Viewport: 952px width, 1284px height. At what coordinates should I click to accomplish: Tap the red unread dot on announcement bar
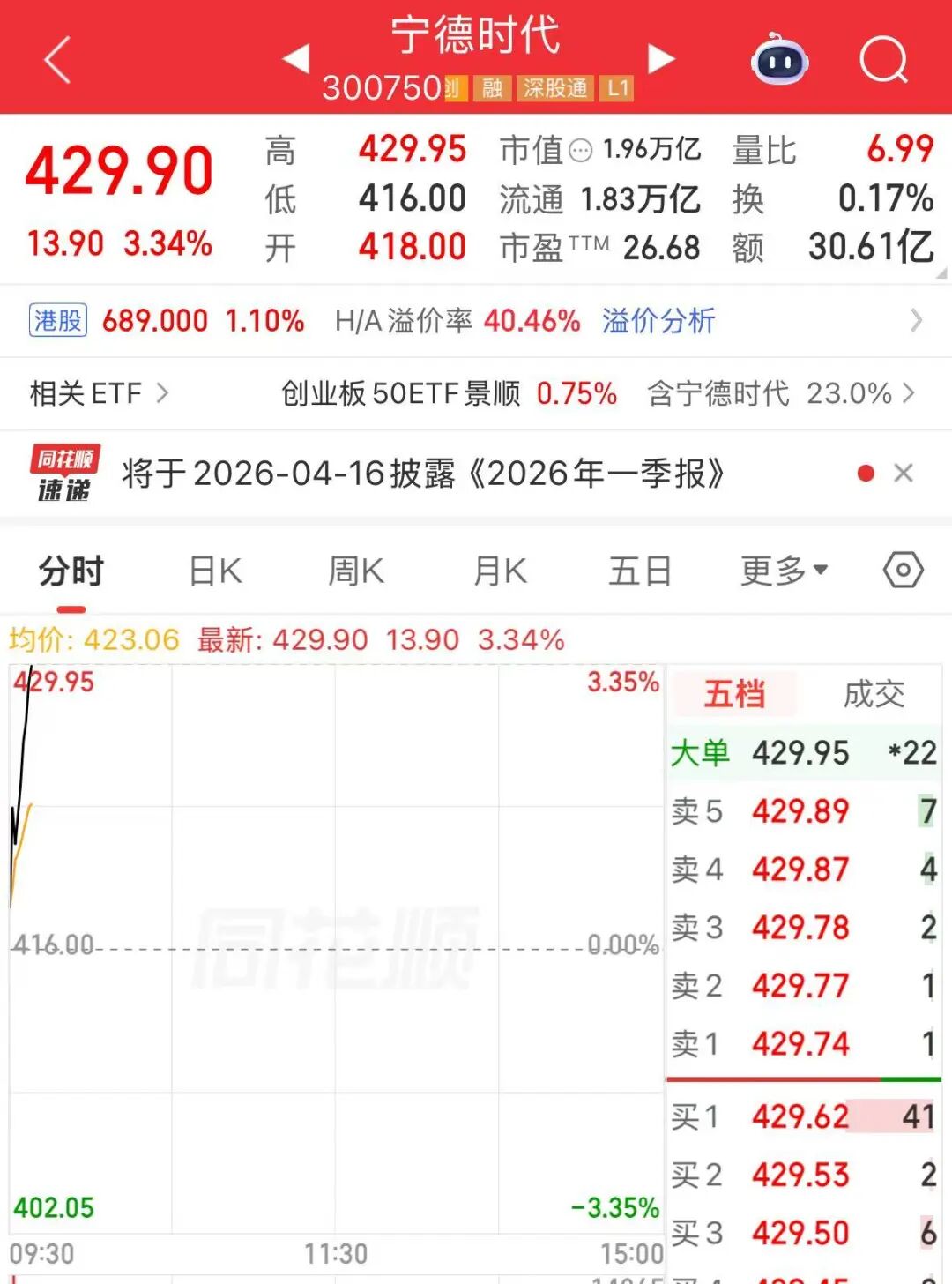tap(866, 474)
